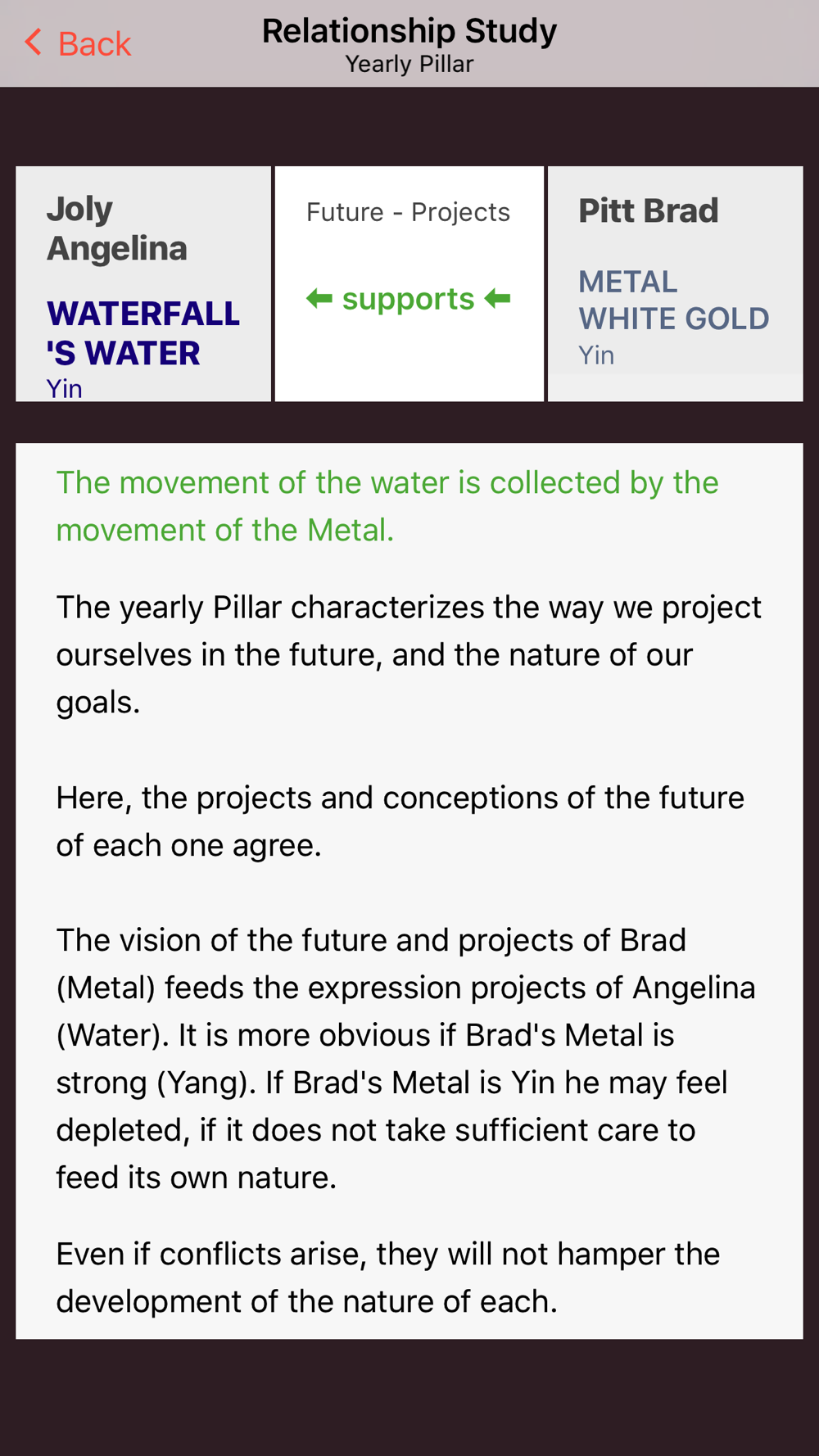Viewport: 819px width, 1456px height.
Task: Go back using the Back button
Action: tap(78, 43)
